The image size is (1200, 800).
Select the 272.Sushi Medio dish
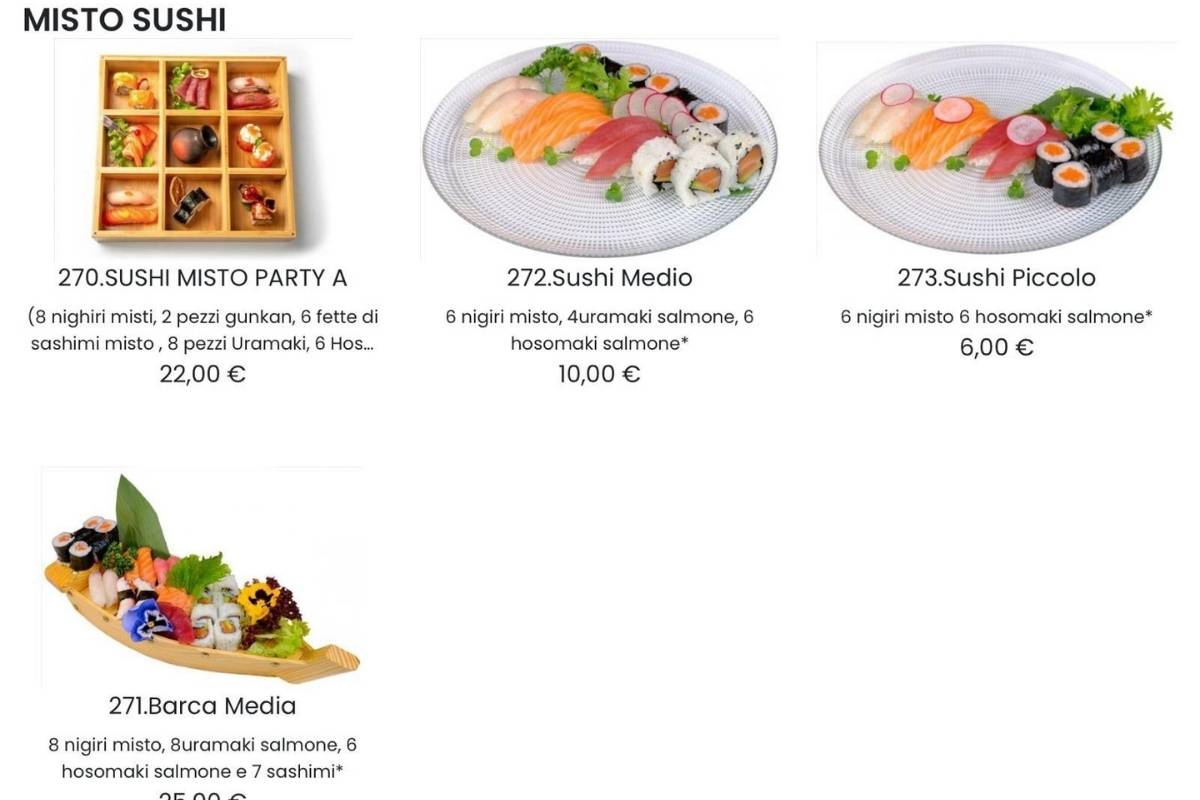click(x=599, y=277)
